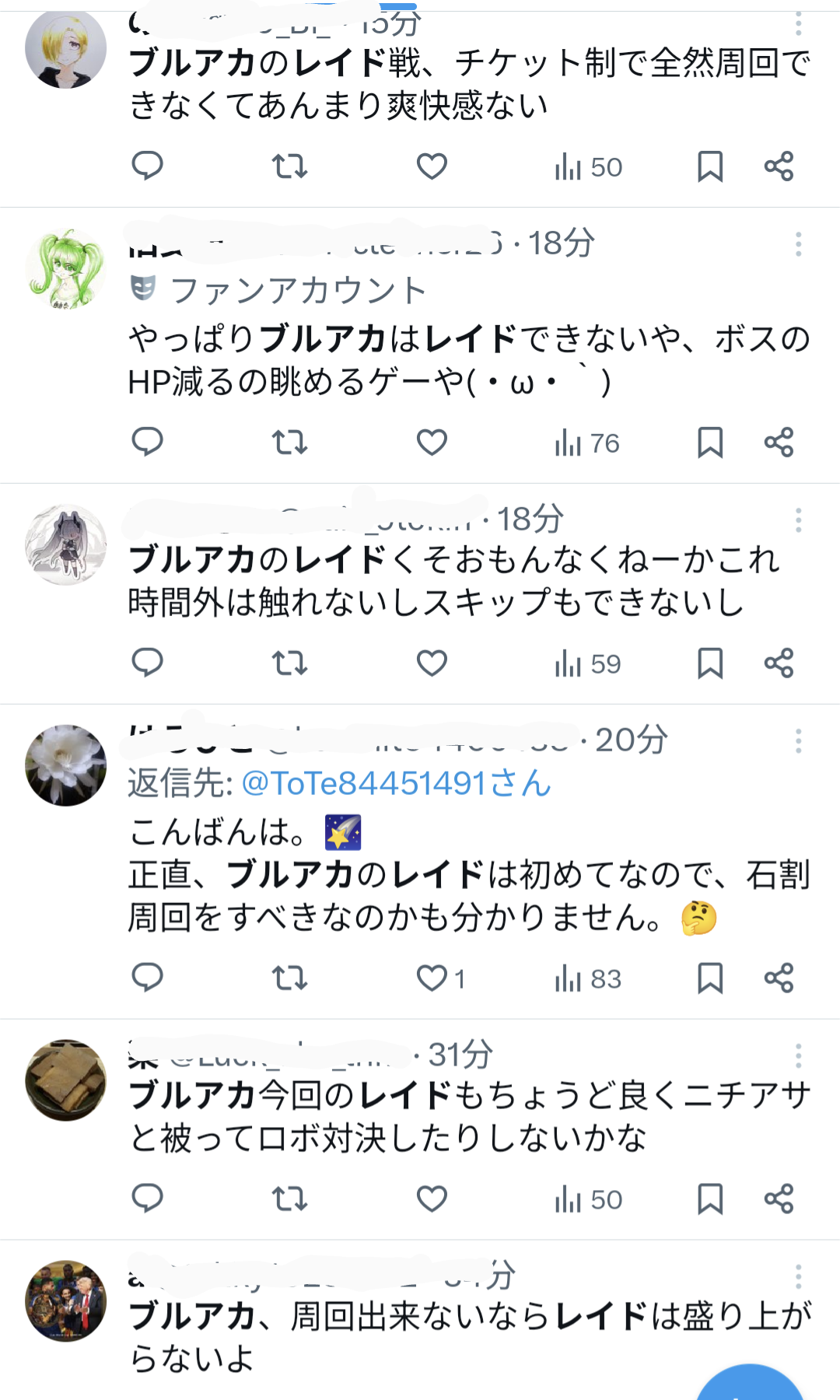Open the green-haired avatar's profile
Image resolution: width=840 pixels, height=1400 pixels.
pos(66,269)
